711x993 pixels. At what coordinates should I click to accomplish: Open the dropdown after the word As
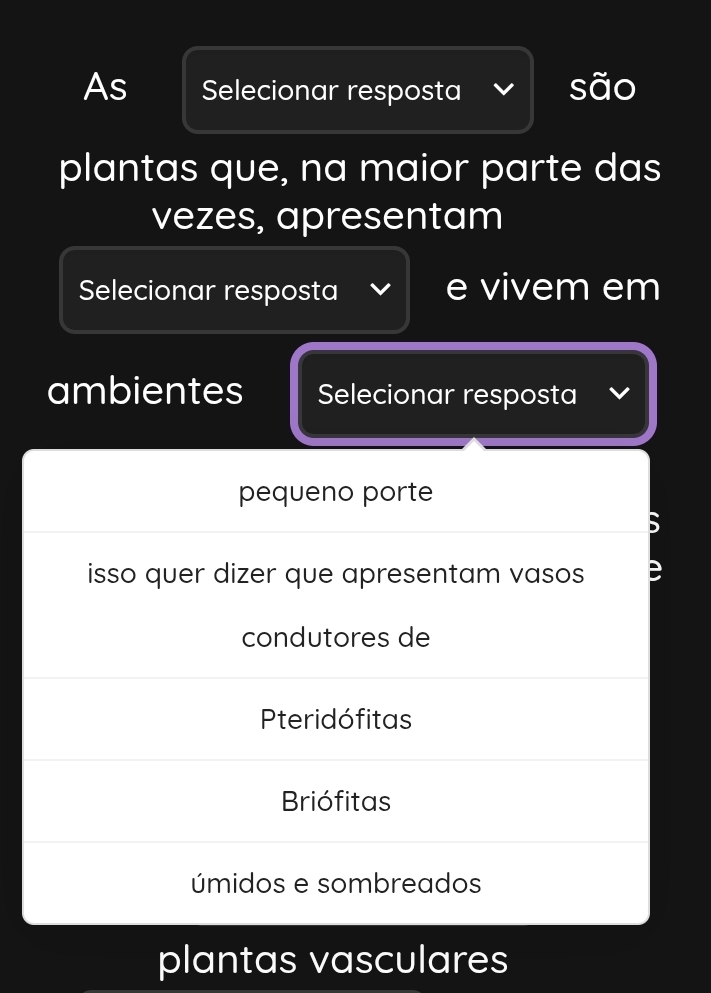coord(357,90)
